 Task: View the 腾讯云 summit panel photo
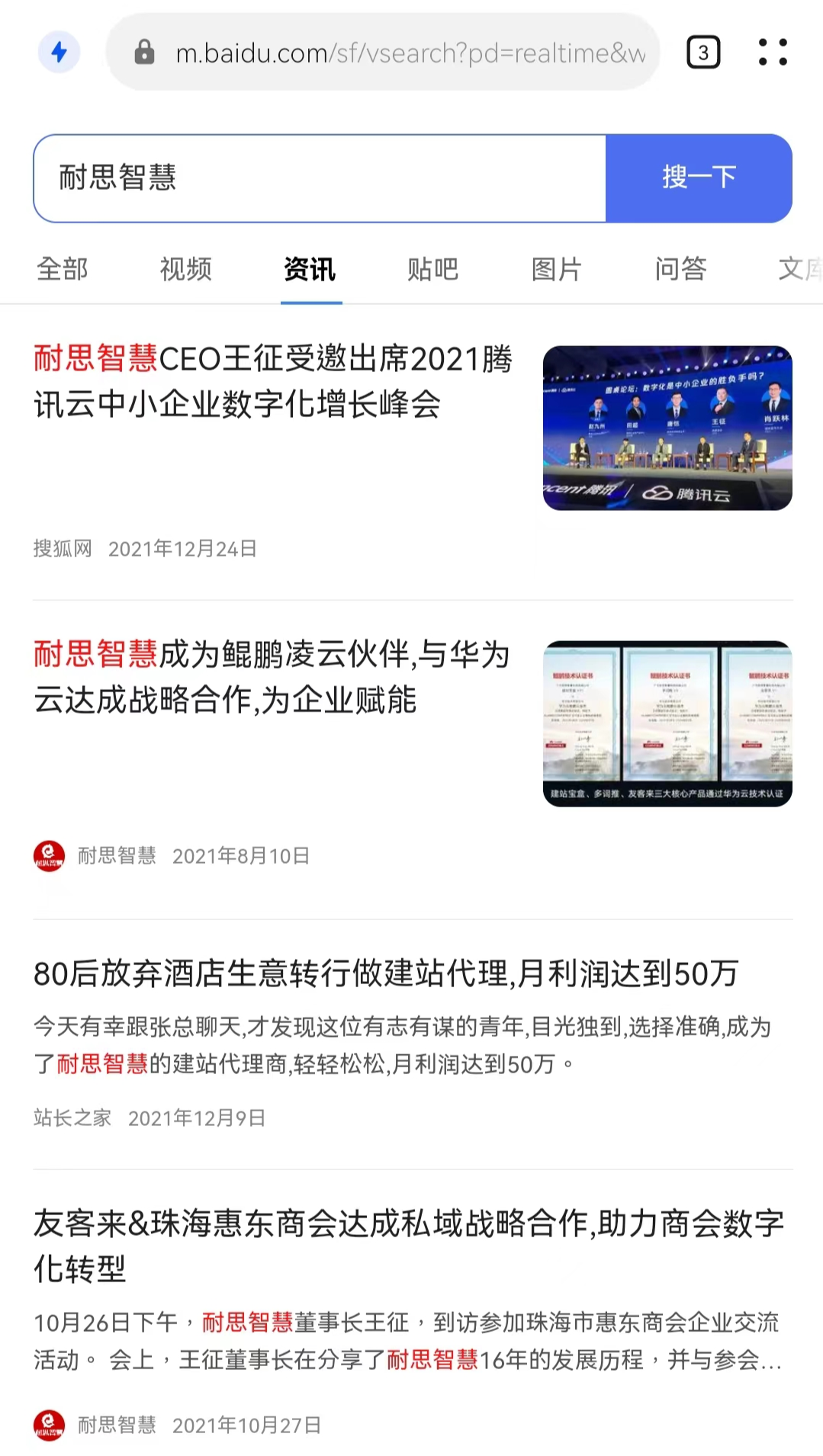pos(667,428)
